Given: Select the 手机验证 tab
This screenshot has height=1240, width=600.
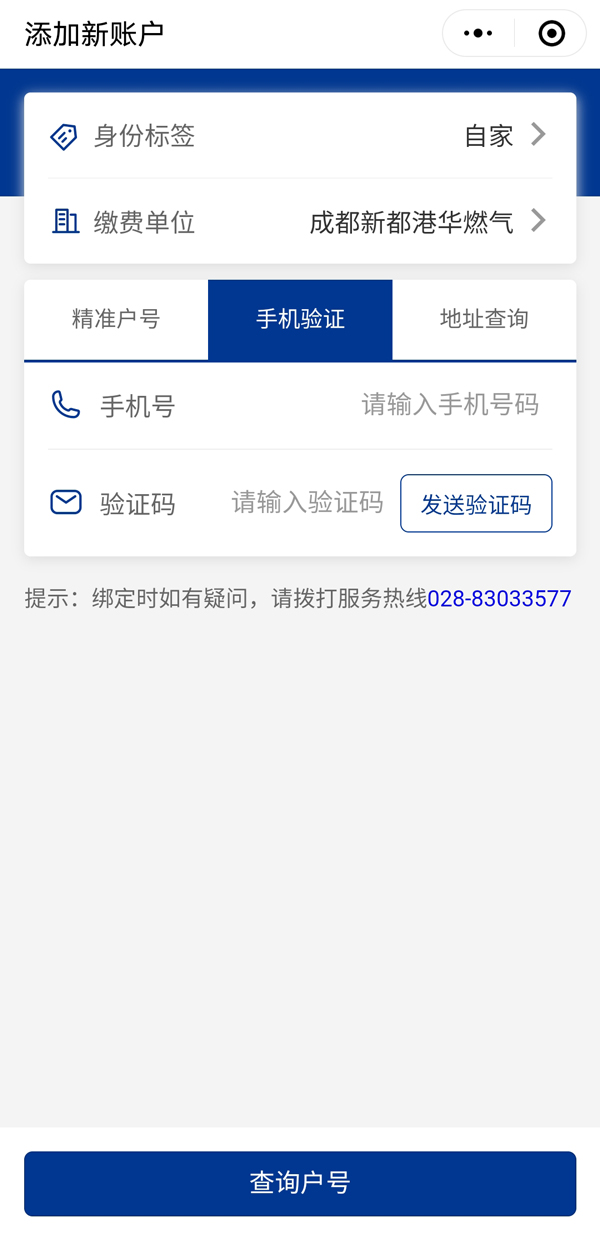Looking at the screenshot, I should click(x=300, y=320).
